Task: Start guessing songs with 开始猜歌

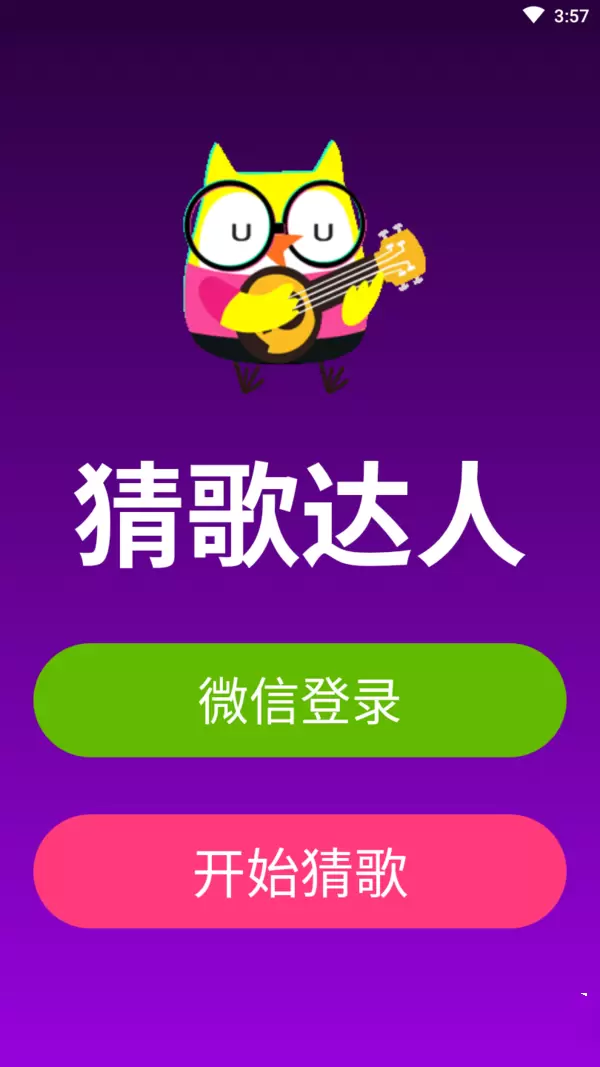Action: [300, 871]
